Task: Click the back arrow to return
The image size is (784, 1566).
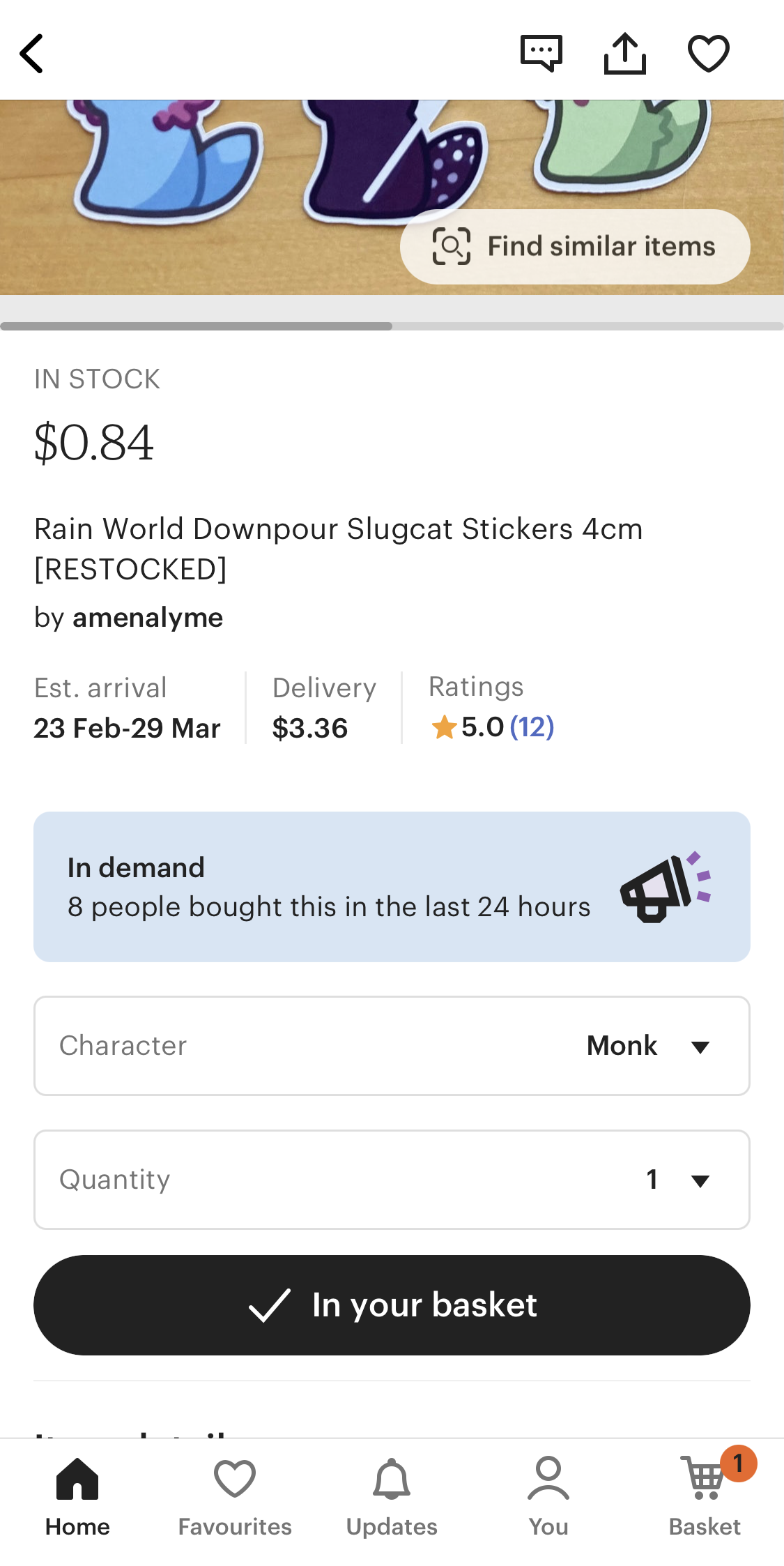Action: pos(31,52)
